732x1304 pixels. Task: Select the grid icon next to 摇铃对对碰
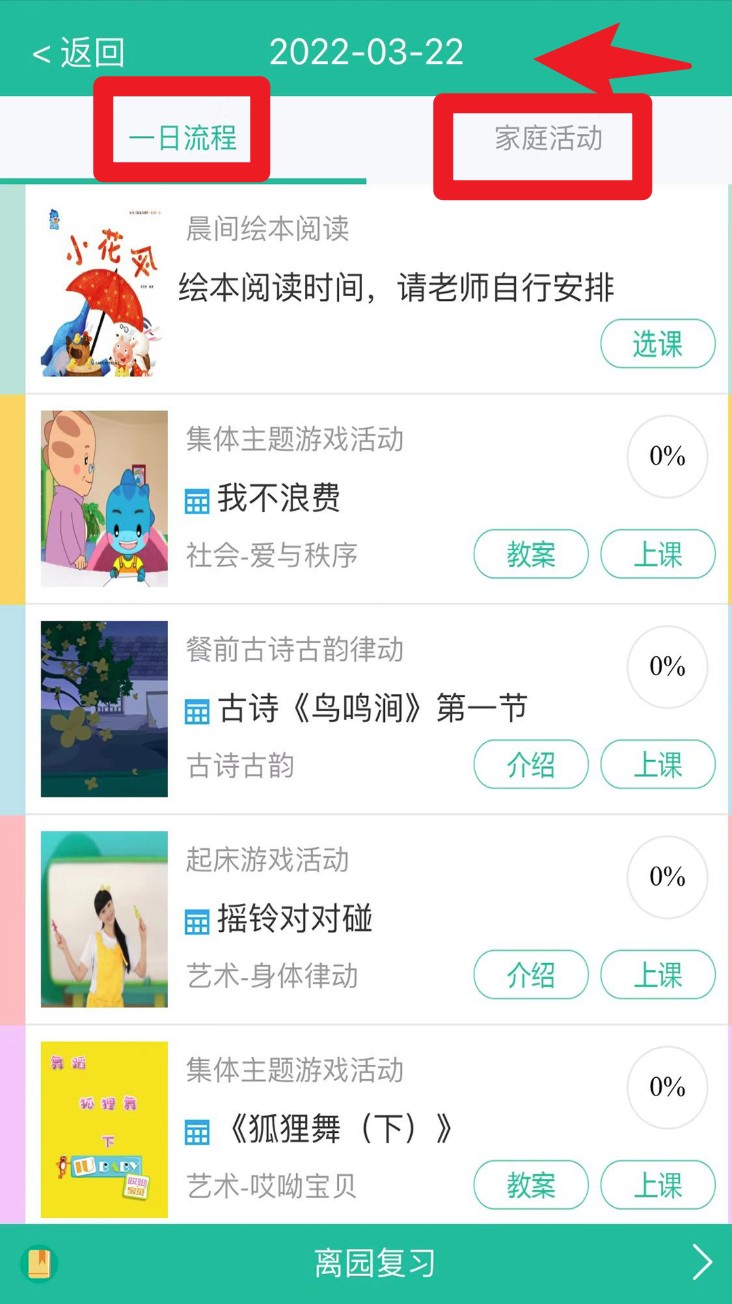(x=196, y=918)
